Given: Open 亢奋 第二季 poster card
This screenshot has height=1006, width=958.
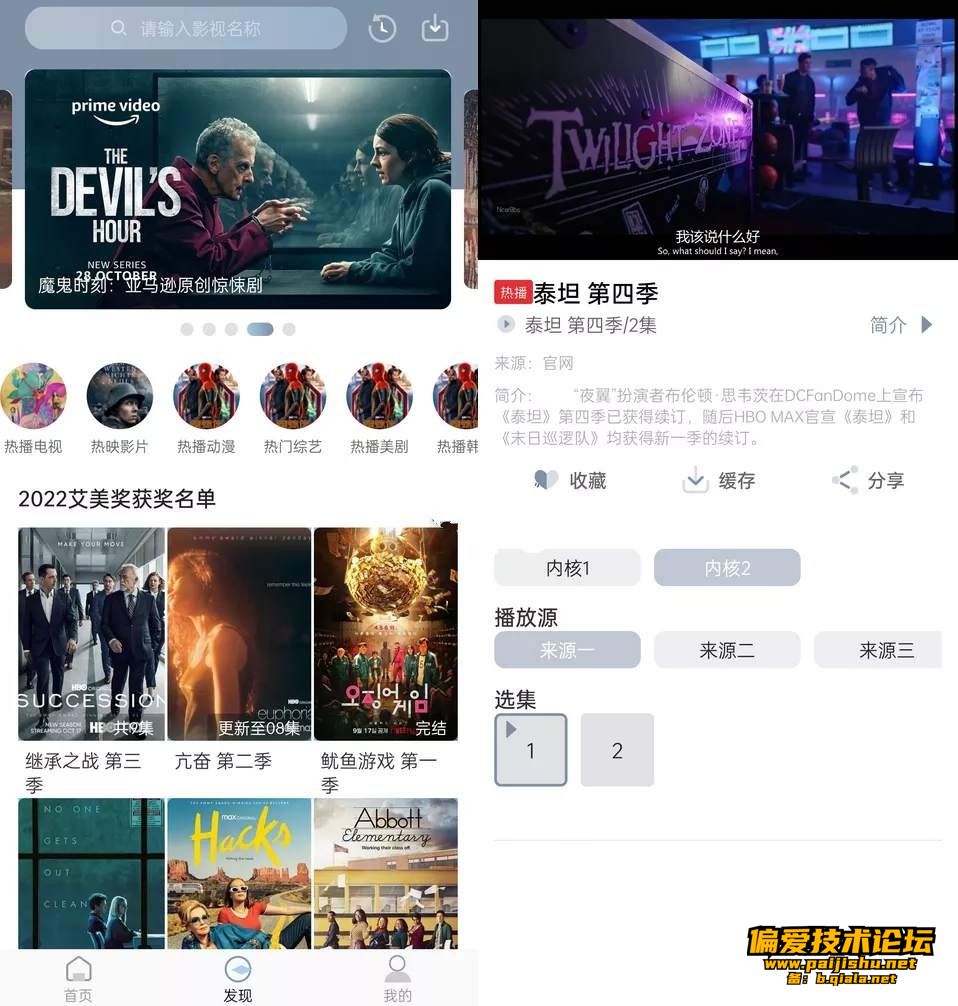Looking at the screenshot, I should click(x=239, y=634).
